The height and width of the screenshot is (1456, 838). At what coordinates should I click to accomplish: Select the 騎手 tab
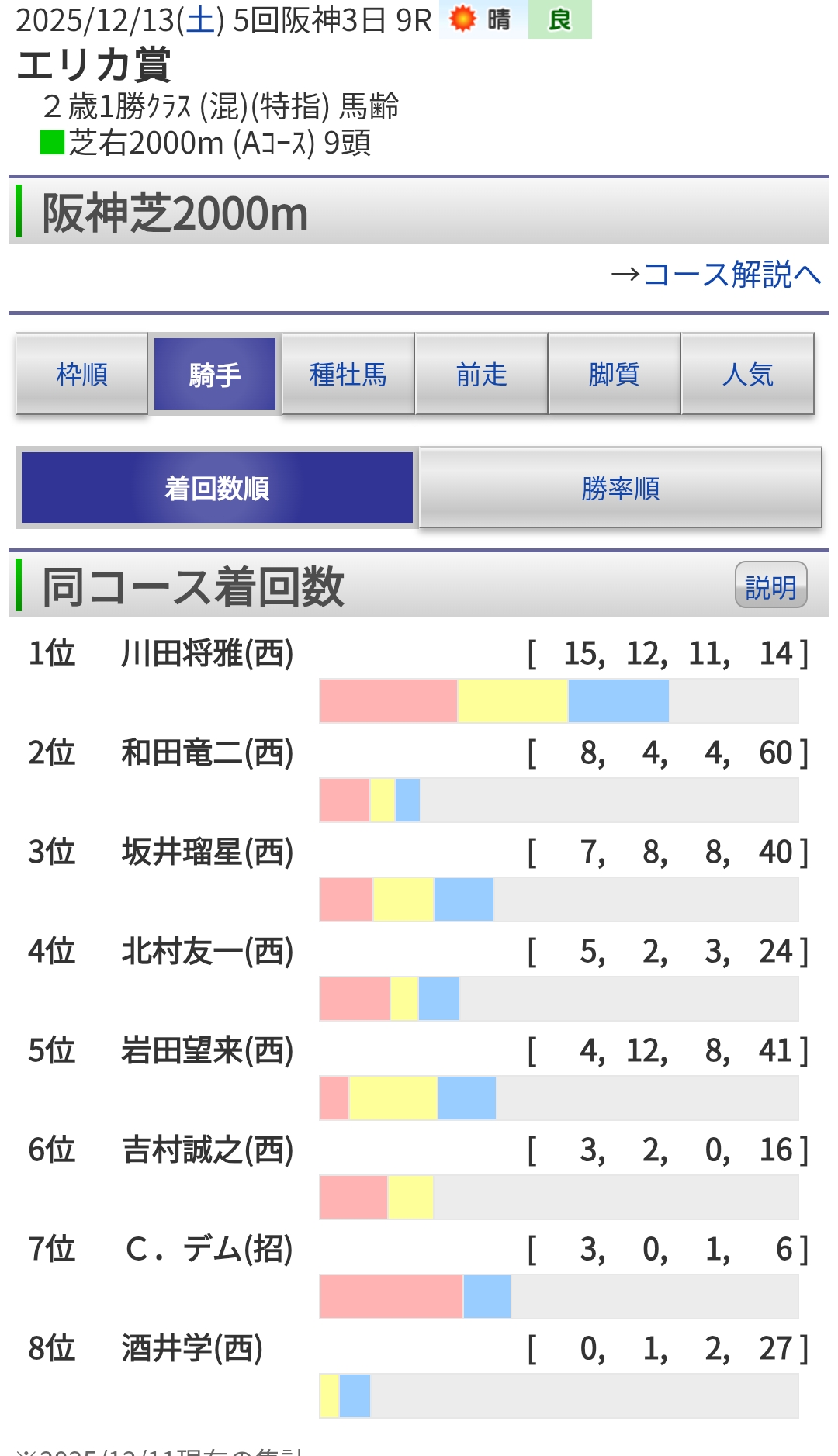coord(215,375)
